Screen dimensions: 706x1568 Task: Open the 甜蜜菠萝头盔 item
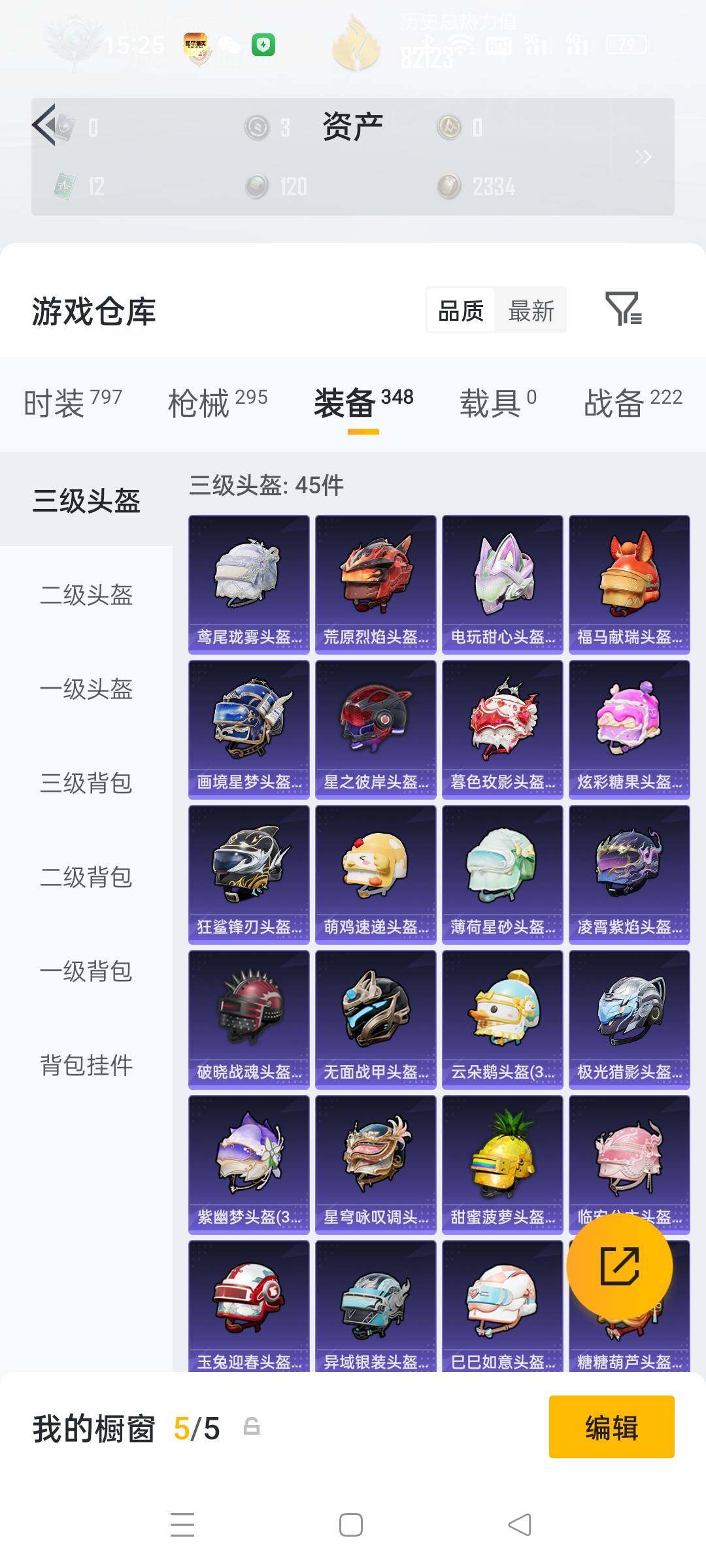(x=503, y=1164)
